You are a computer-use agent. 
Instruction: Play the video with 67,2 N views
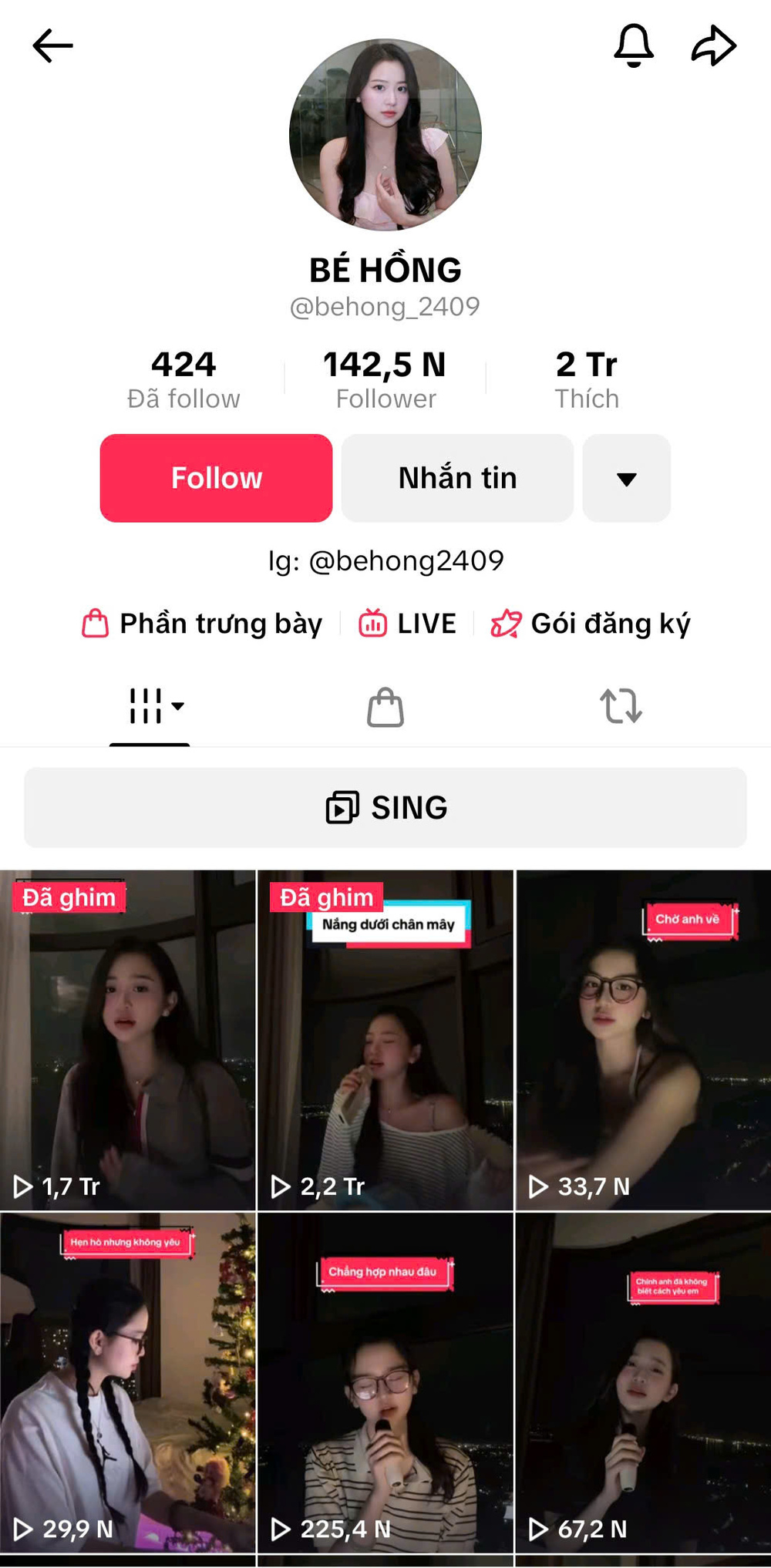coord(643,1382)
